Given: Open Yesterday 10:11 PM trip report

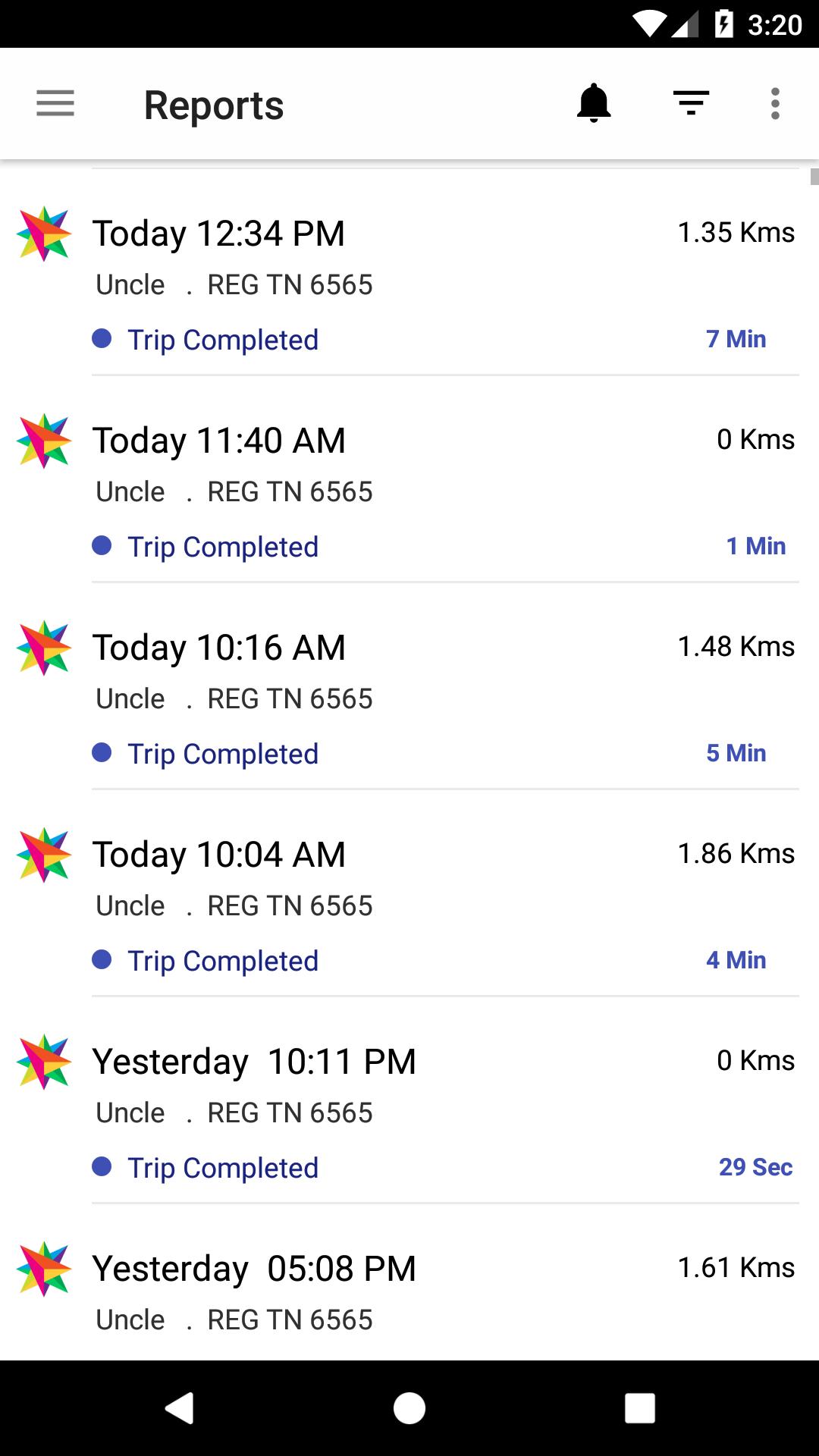Looking at the screenshot, I should click(x=409, y=1100).
